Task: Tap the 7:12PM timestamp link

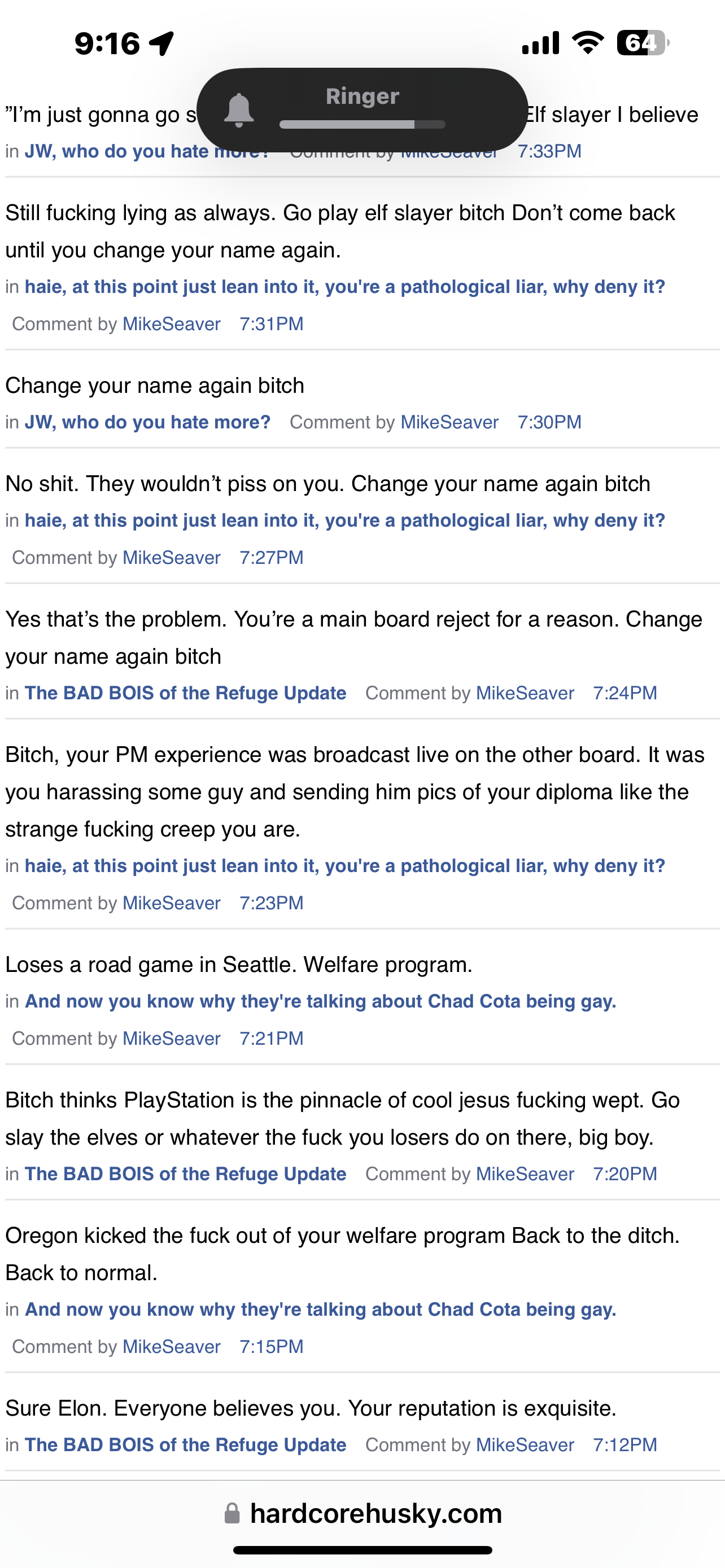Action: tap(624, 1444)
